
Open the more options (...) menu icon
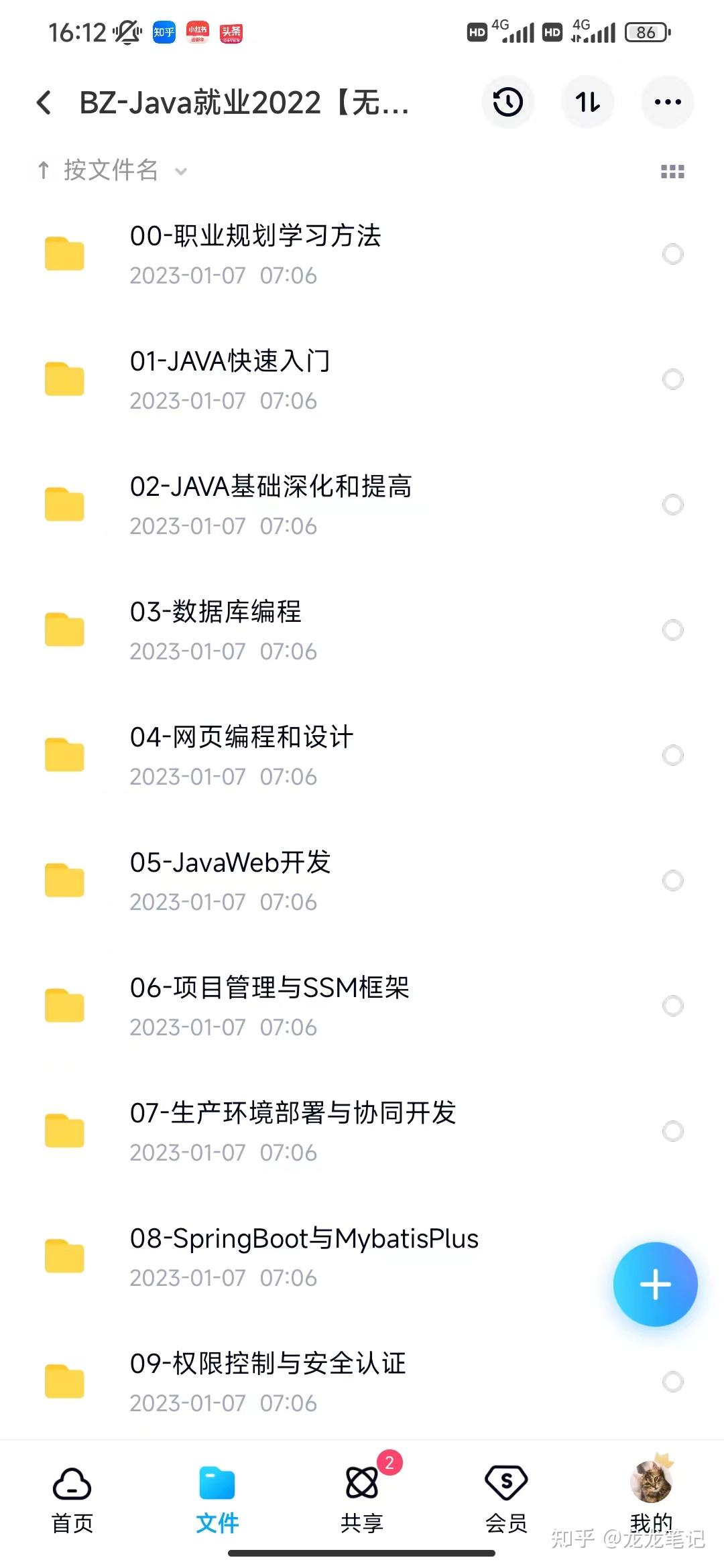[666, 102]
